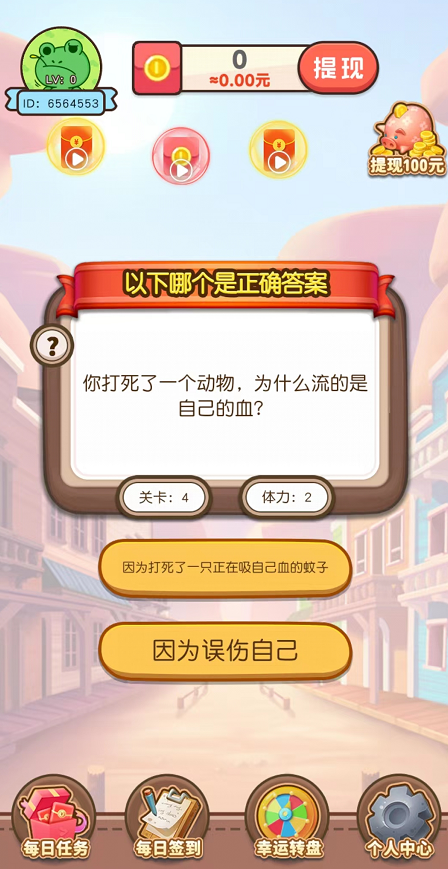Image resolution: width=448 pixels, height=869 pixels.
Task: Select answer 因为误伤自己
Action: click(x=225, y=651)
